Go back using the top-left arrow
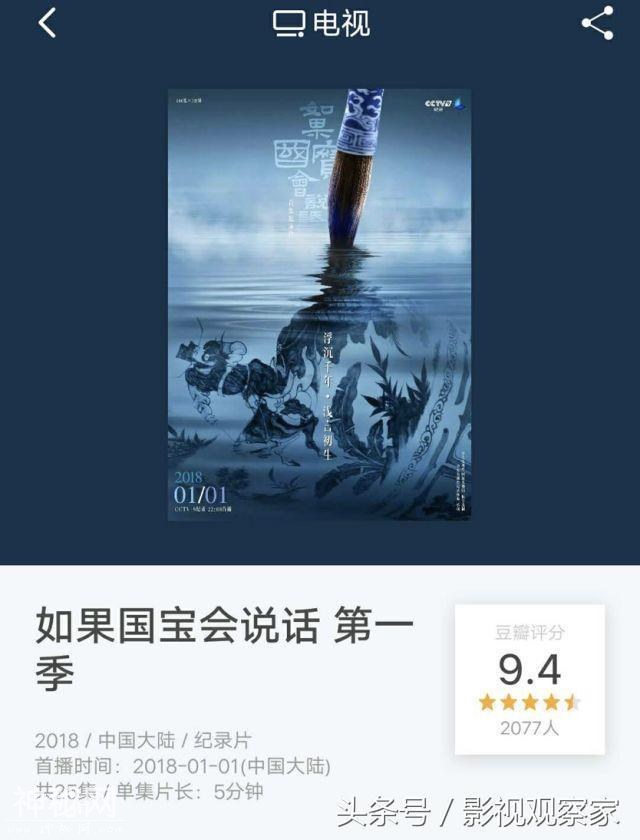This screenshot has width=640, height=840. pos(47,23)
